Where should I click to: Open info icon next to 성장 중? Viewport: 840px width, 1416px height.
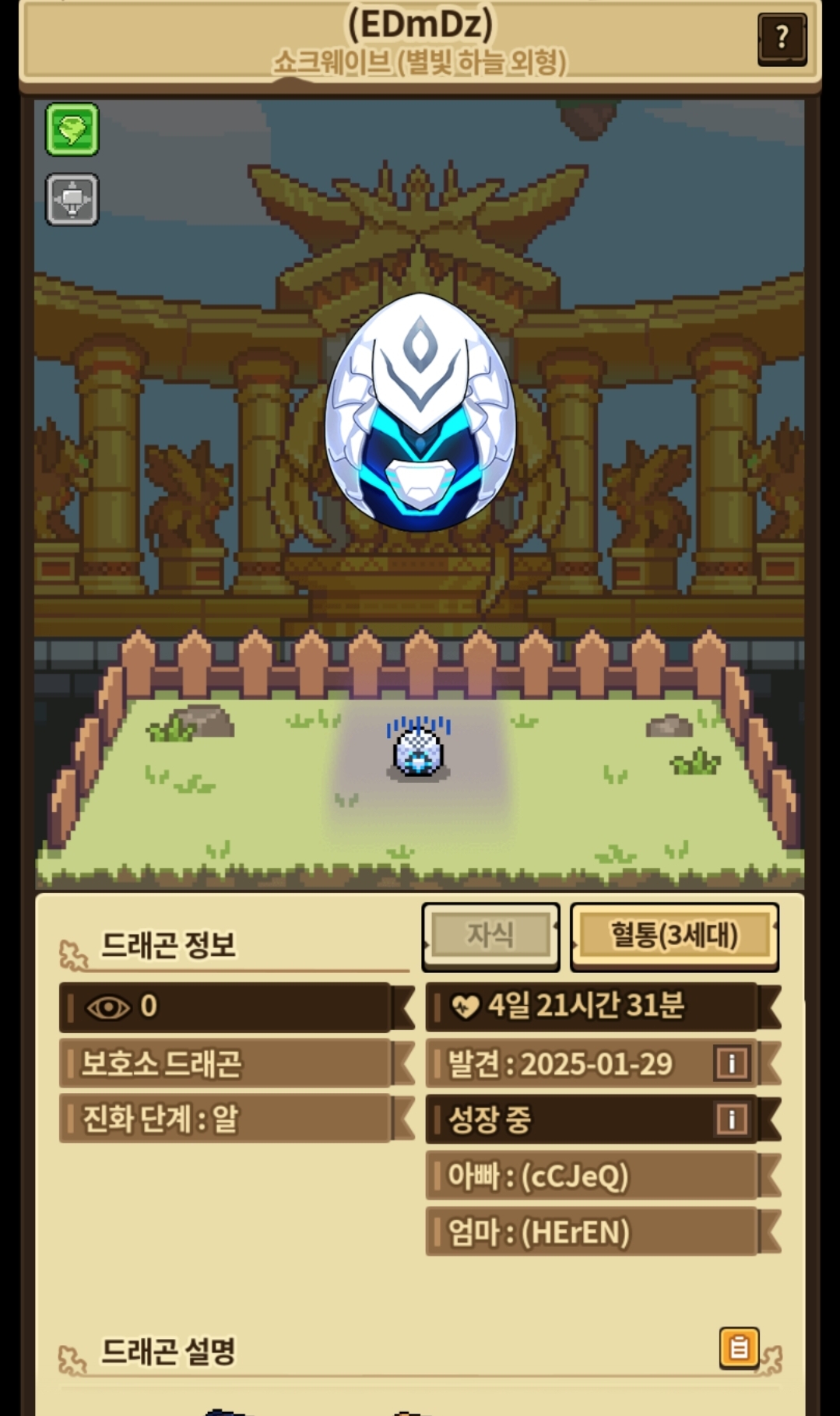(x=731, y=1119)
